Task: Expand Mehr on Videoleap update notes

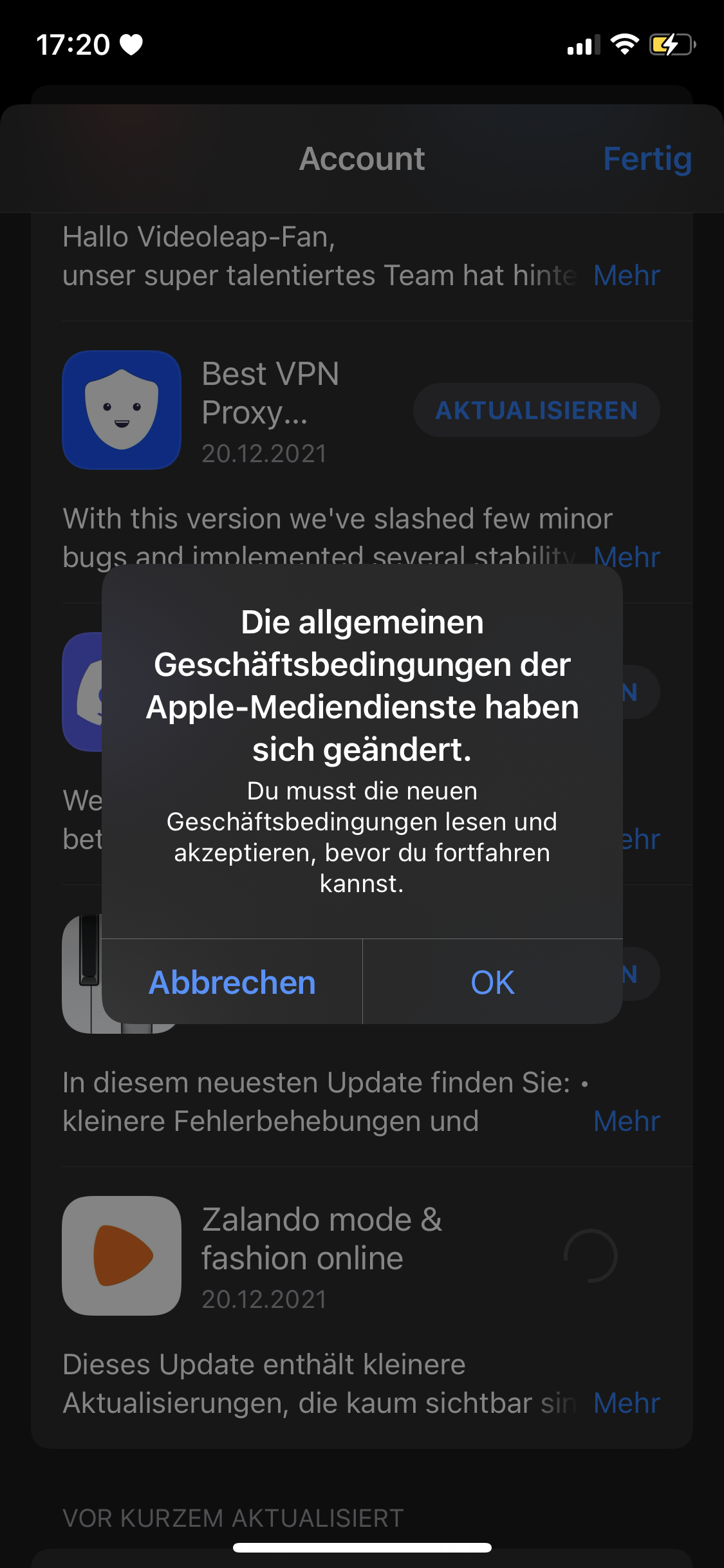Action: [627, 275]
